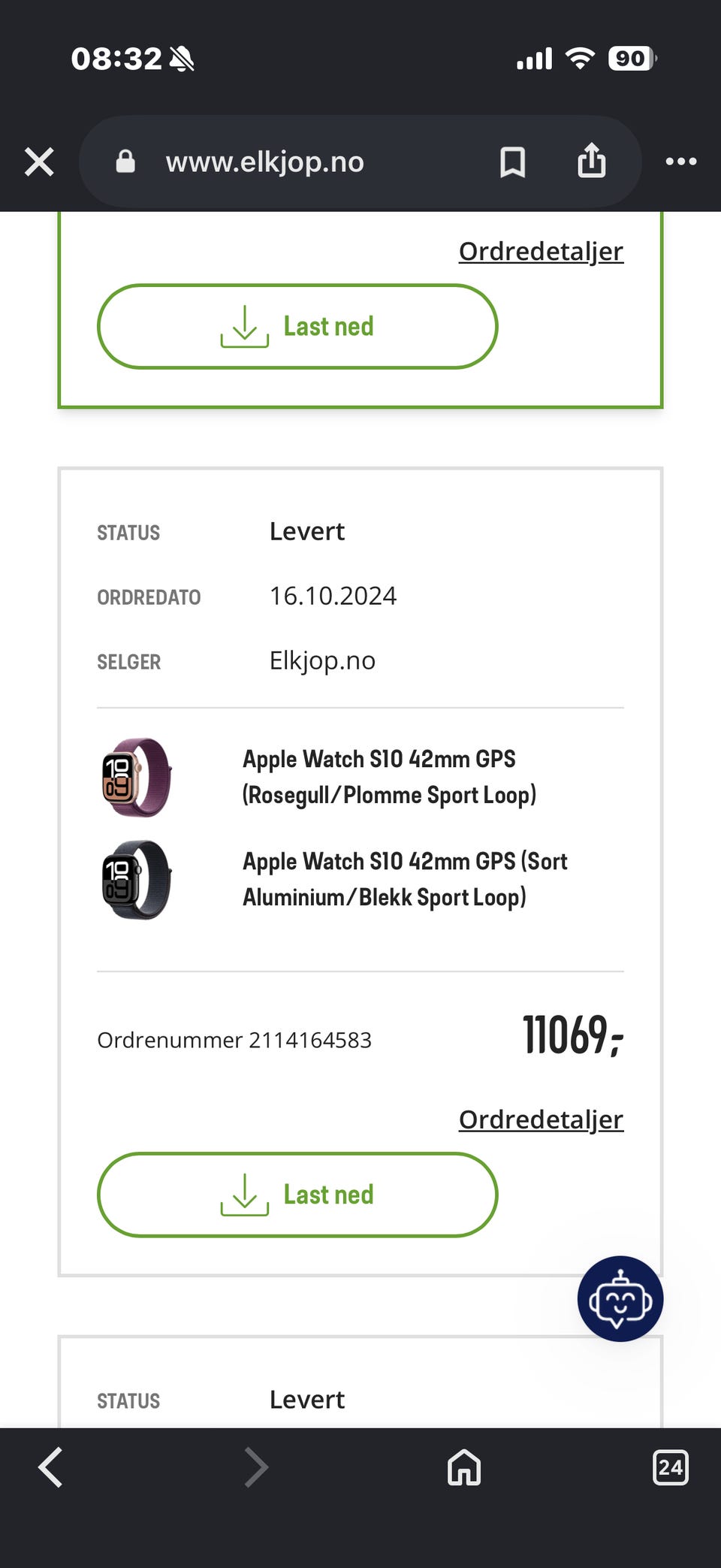The width and height of the screenshot is (721, 1568).
Task: Tap Last ned under order 2114164583
Action: tap(297, 1195)
